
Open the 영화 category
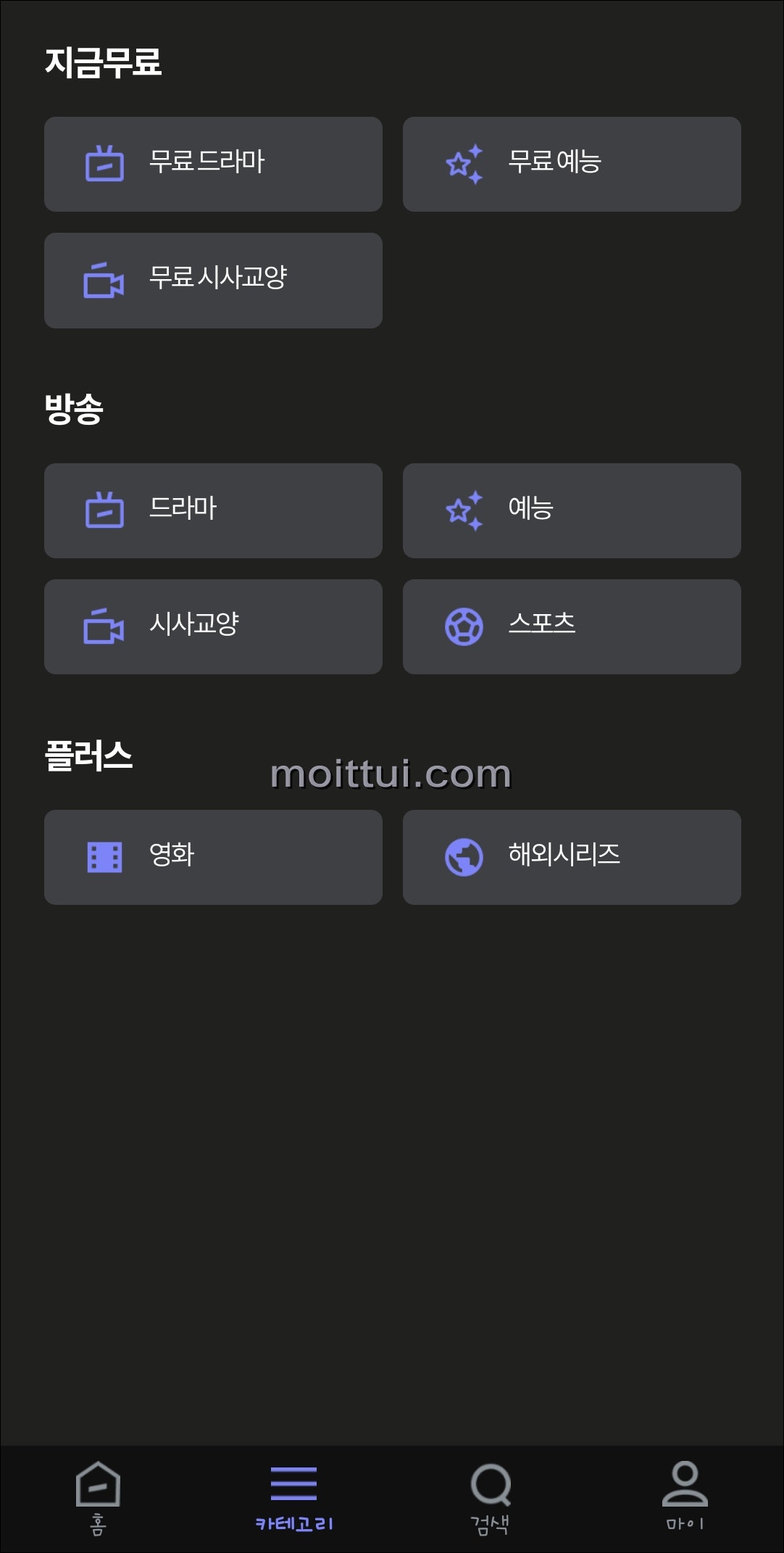pyautogui.click(x=213, y=858)
